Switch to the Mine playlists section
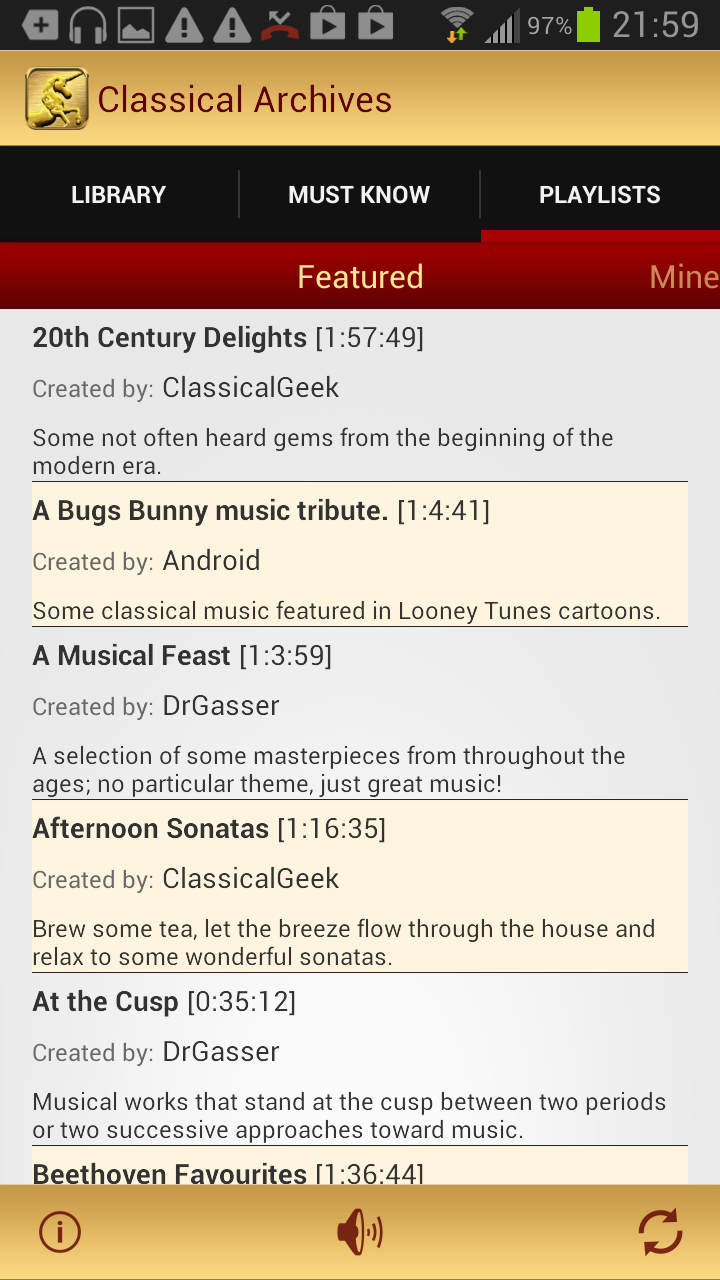Screen dimensions: 720x1280 (683, 277)
